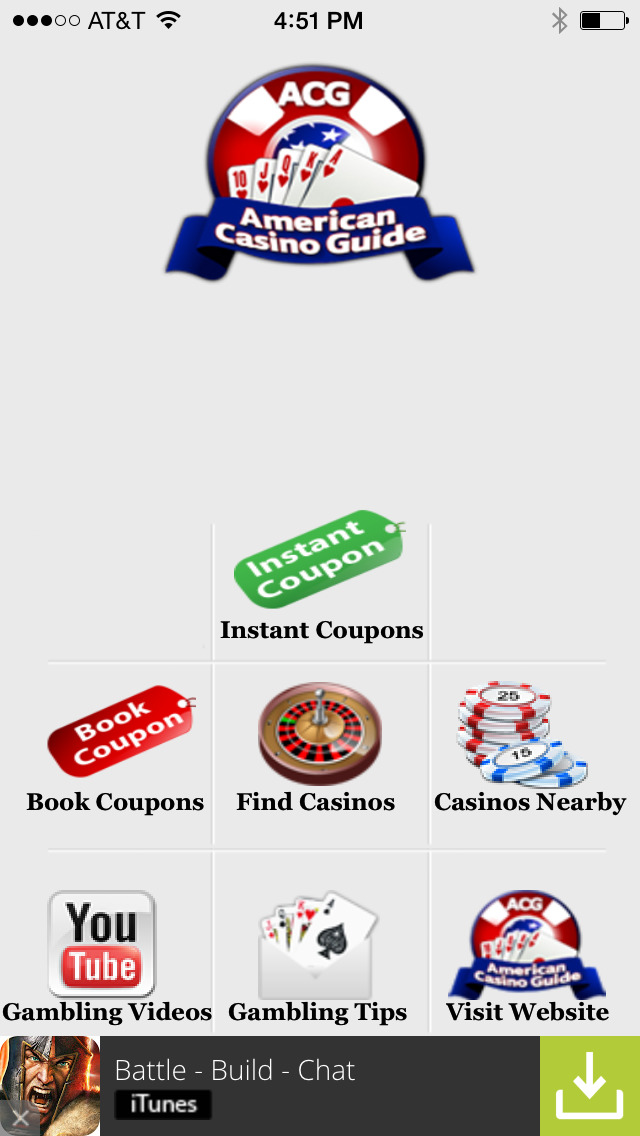Screen dimensions: 640x1136
Task: Show Casinos Nearby
Action: click(x=527, y=750)
